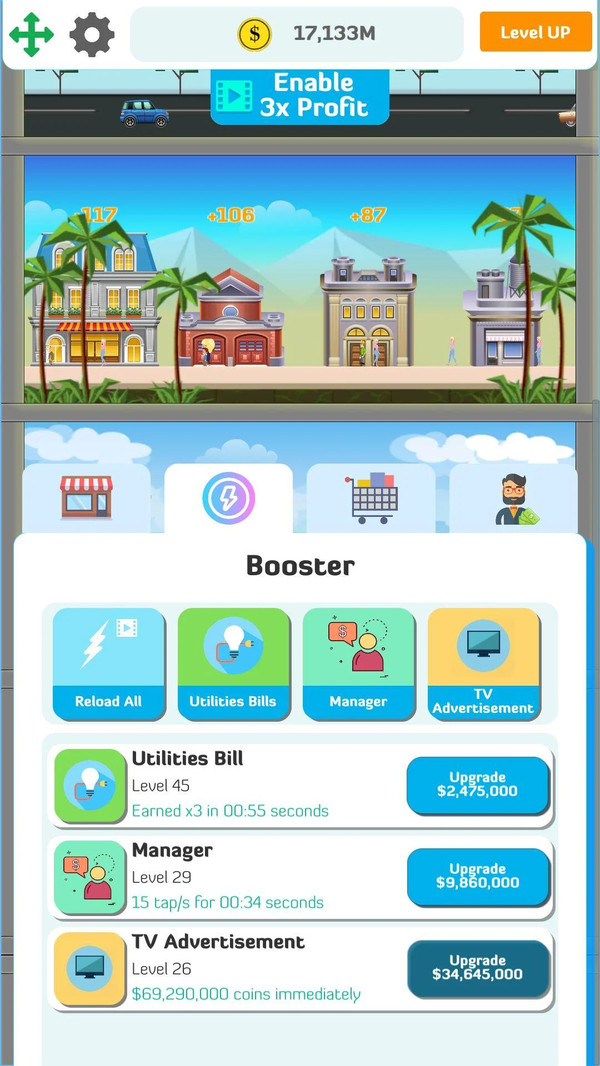600x1066 pixels.
Task: Activate the Utilities Bills booster
Action: (x=233, y=663)
